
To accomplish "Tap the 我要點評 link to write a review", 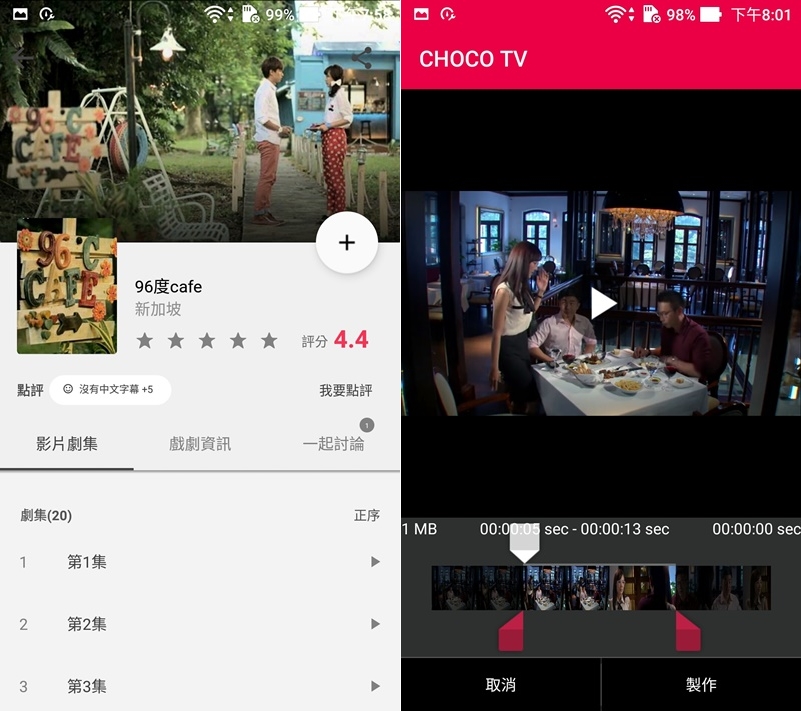I will (345, 390).
